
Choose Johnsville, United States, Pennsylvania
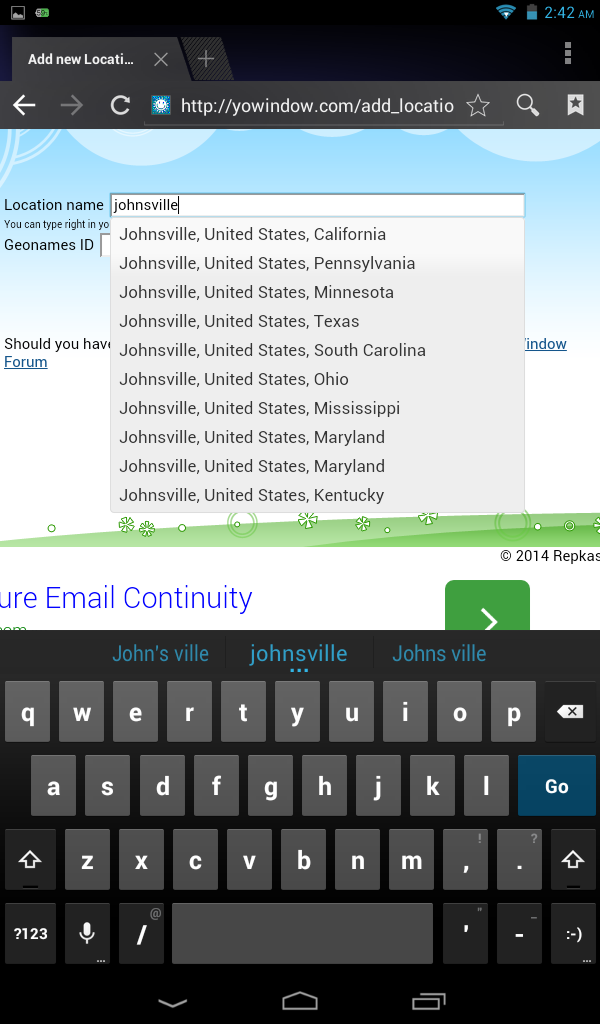pos(267,263)
